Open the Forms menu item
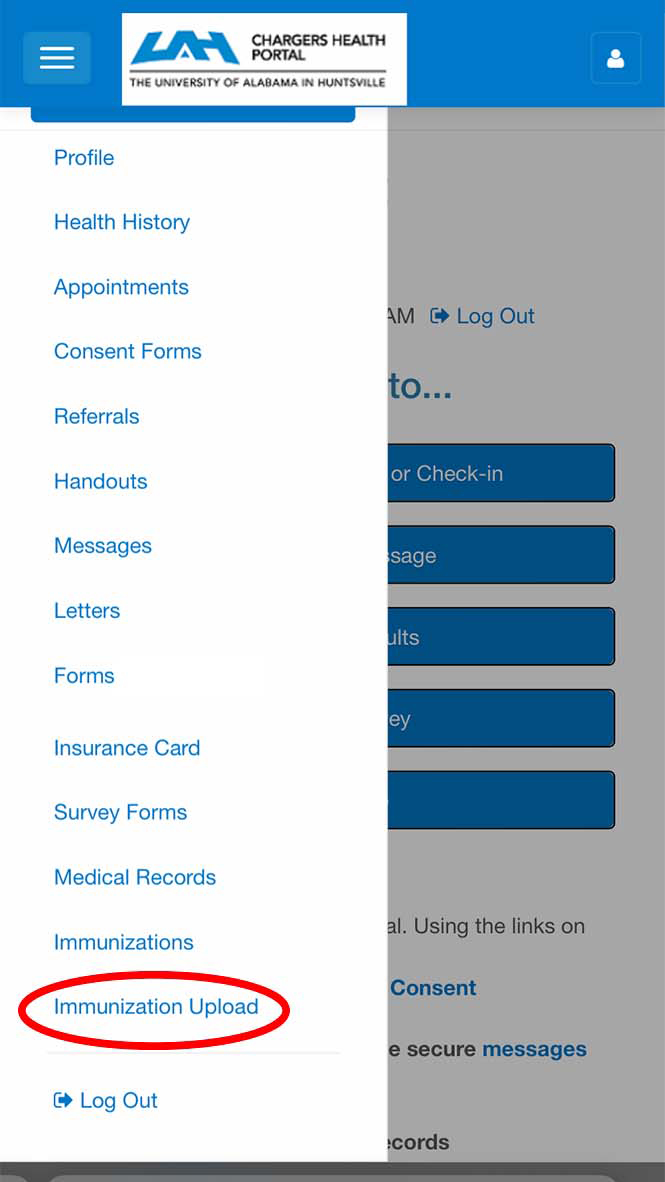665x1182 pixels. tap(84, 675)
